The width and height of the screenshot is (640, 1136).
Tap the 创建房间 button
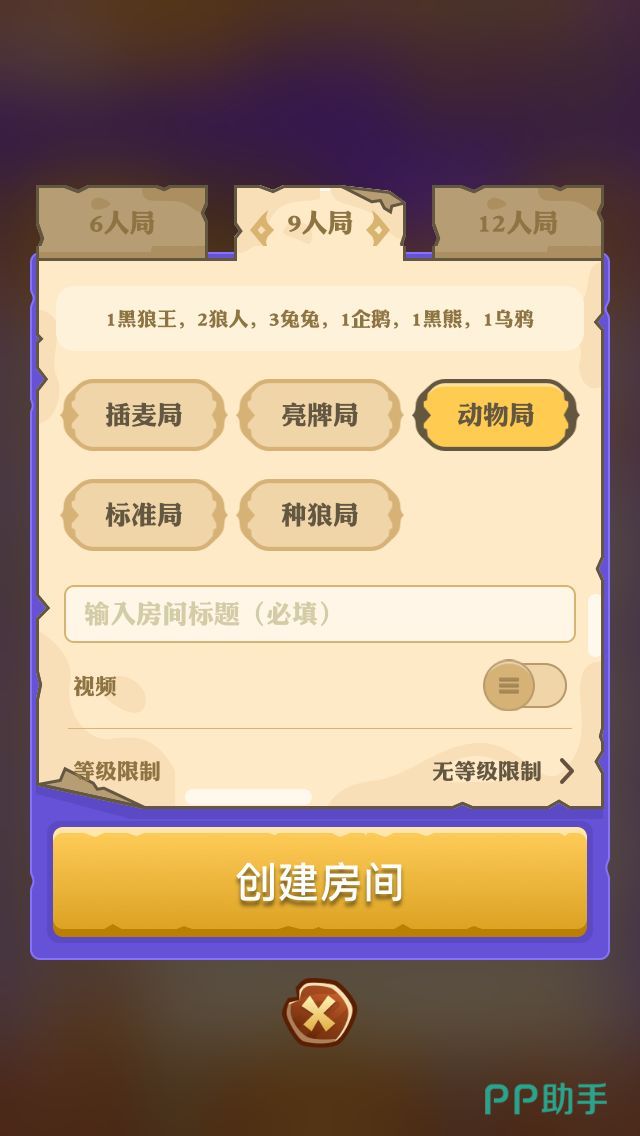point(320,882)
